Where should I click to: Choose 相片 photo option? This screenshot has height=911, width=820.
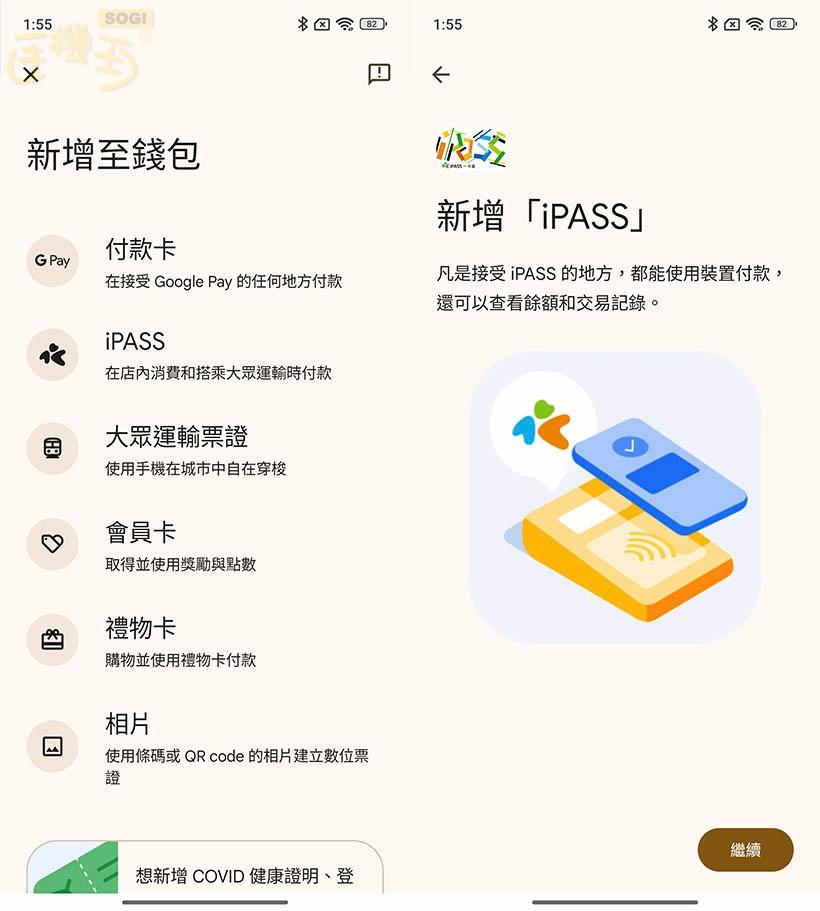[200, 747]
